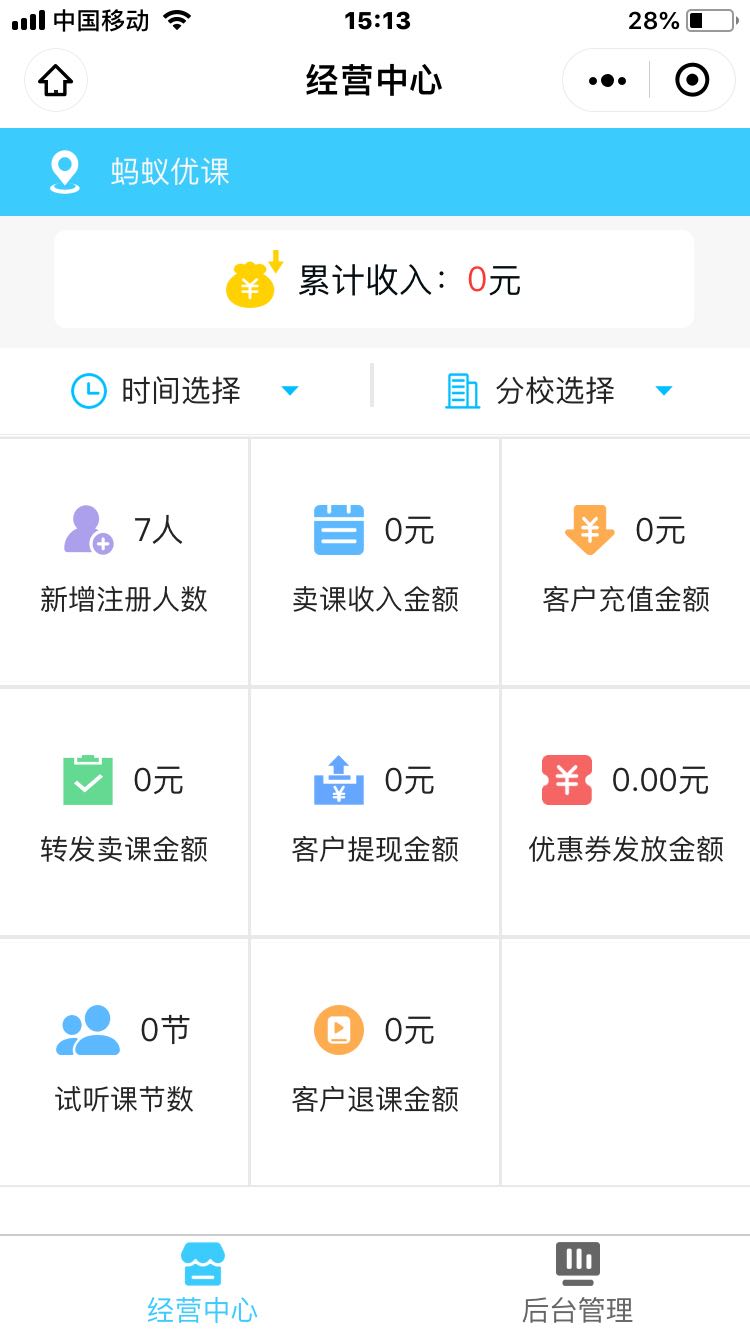Select the 经营中心 bottom tab
750x1334 pixels.
[x=202, y=1284]
